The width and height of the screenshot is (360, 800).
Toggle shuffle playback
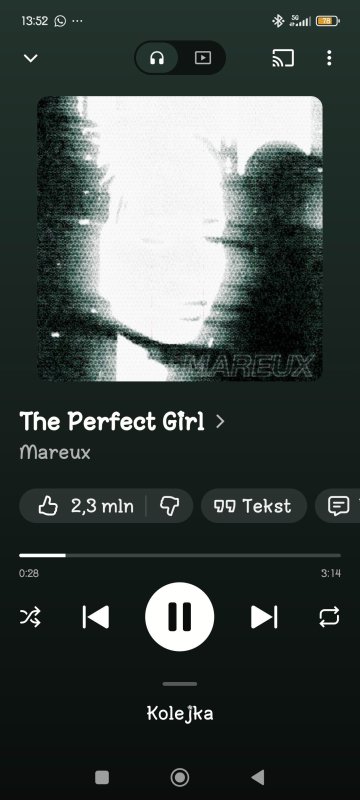(x=30, y=617)
